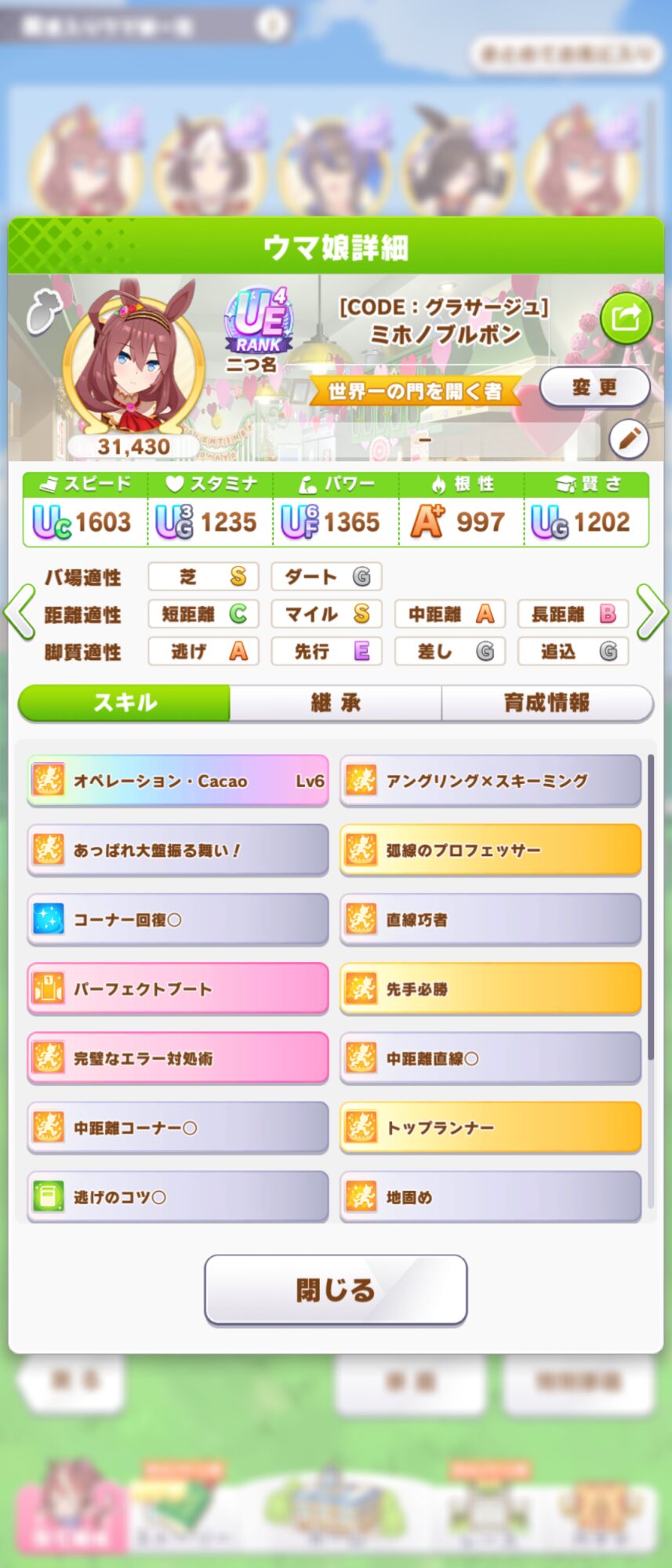Show info for あっぱれ大盤振る舞い！

[177, 850]
